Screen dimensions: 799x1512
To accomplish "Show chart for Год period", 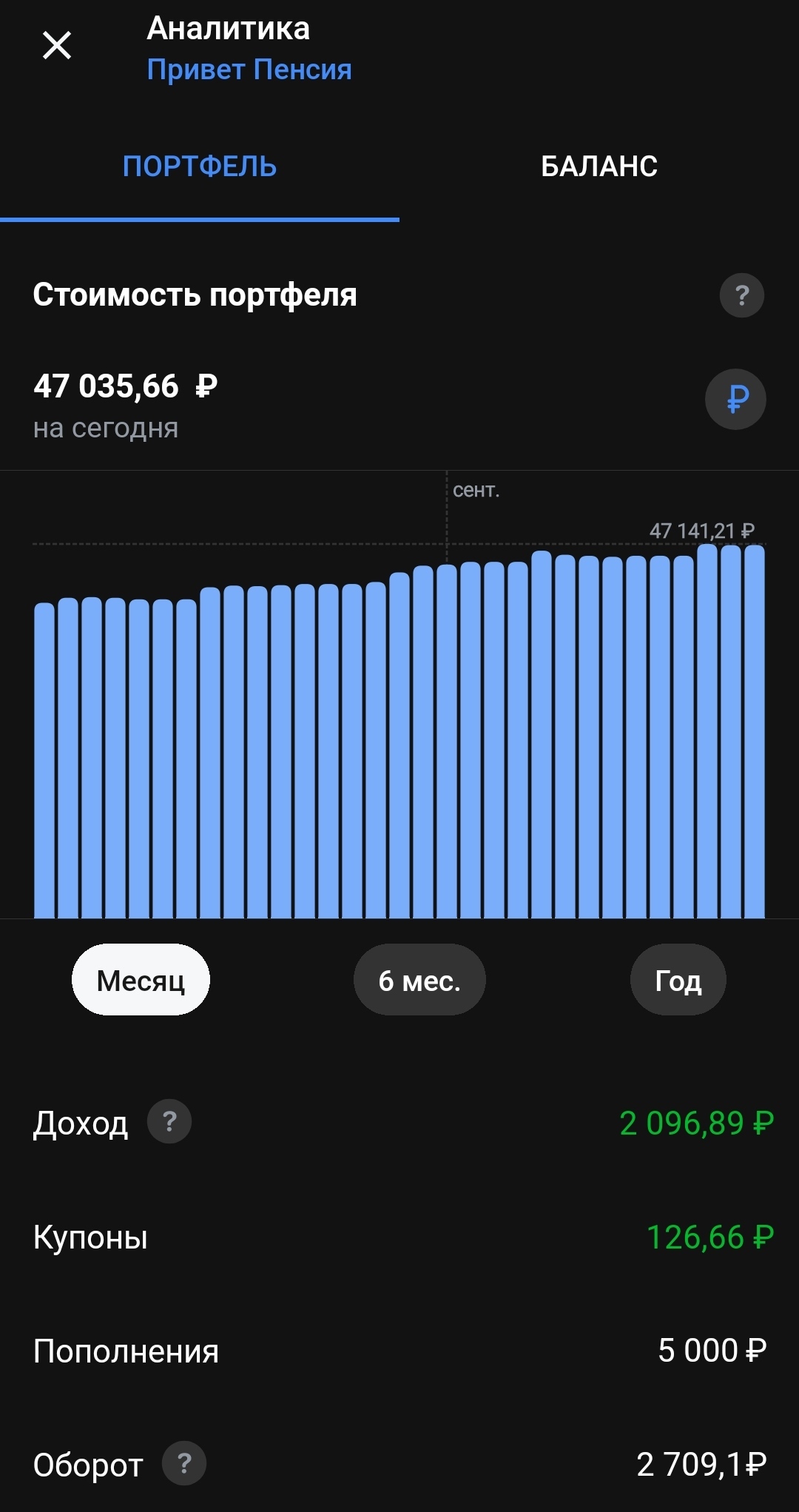I will click(x=678, y=980).
